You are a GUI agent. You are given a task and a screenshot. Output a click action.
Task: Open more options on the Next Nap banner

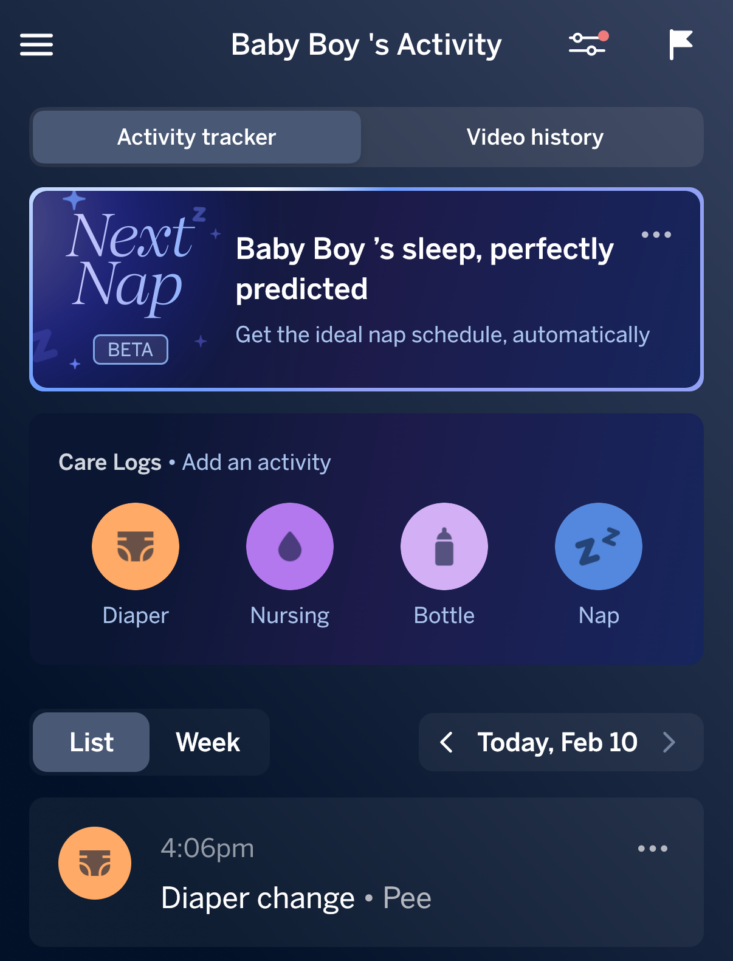[656, 235]
